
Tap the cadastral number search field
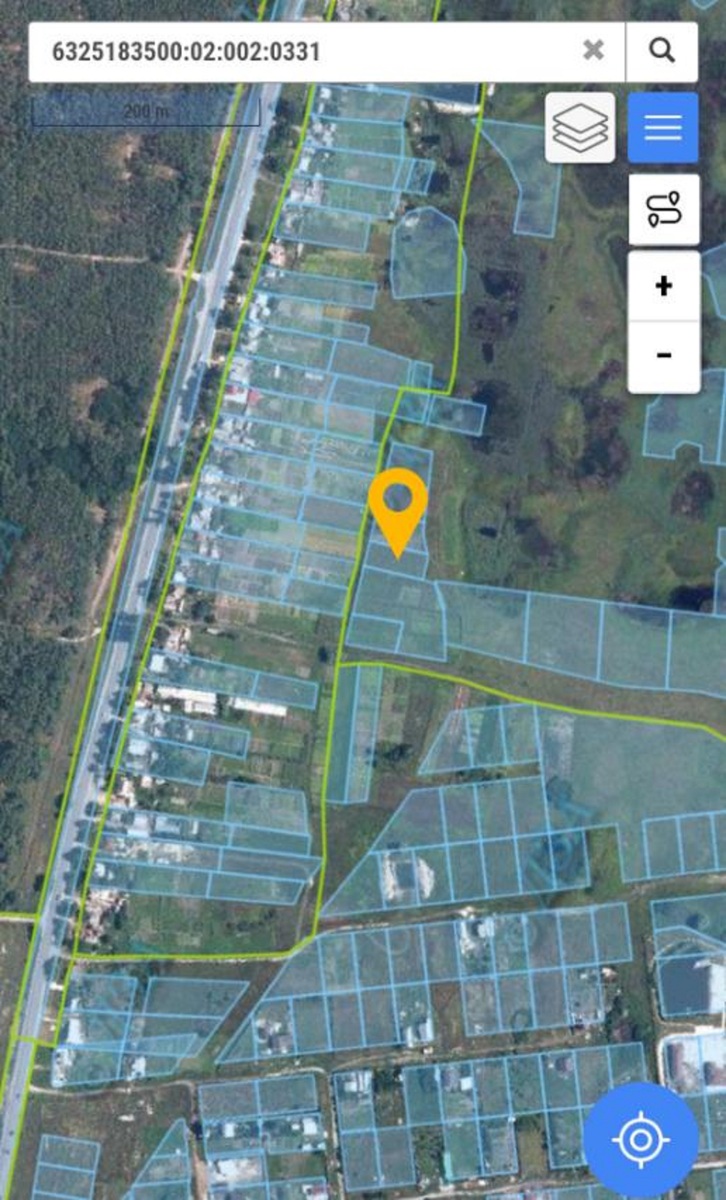pos(300,52)
